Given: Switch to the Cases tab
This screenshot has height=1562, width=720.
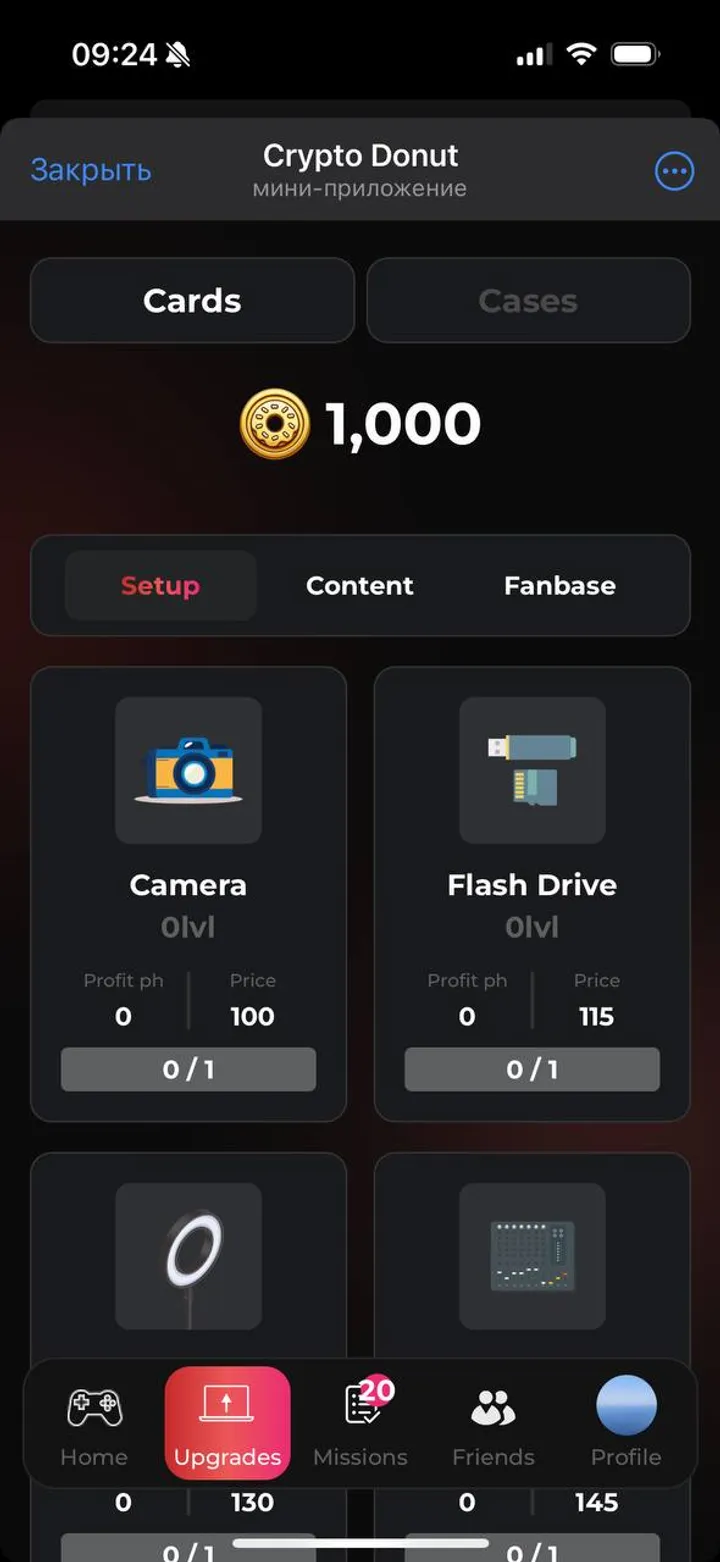Looking at the screenshot, I should [528, 300].
